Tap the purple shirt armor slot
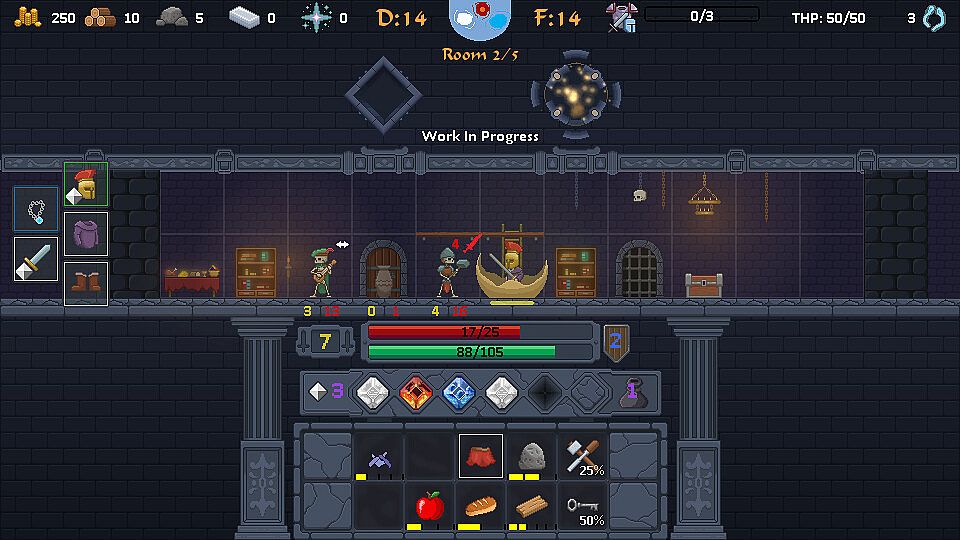The width and height of the screenshot is (960, 540). click(86, 235)
